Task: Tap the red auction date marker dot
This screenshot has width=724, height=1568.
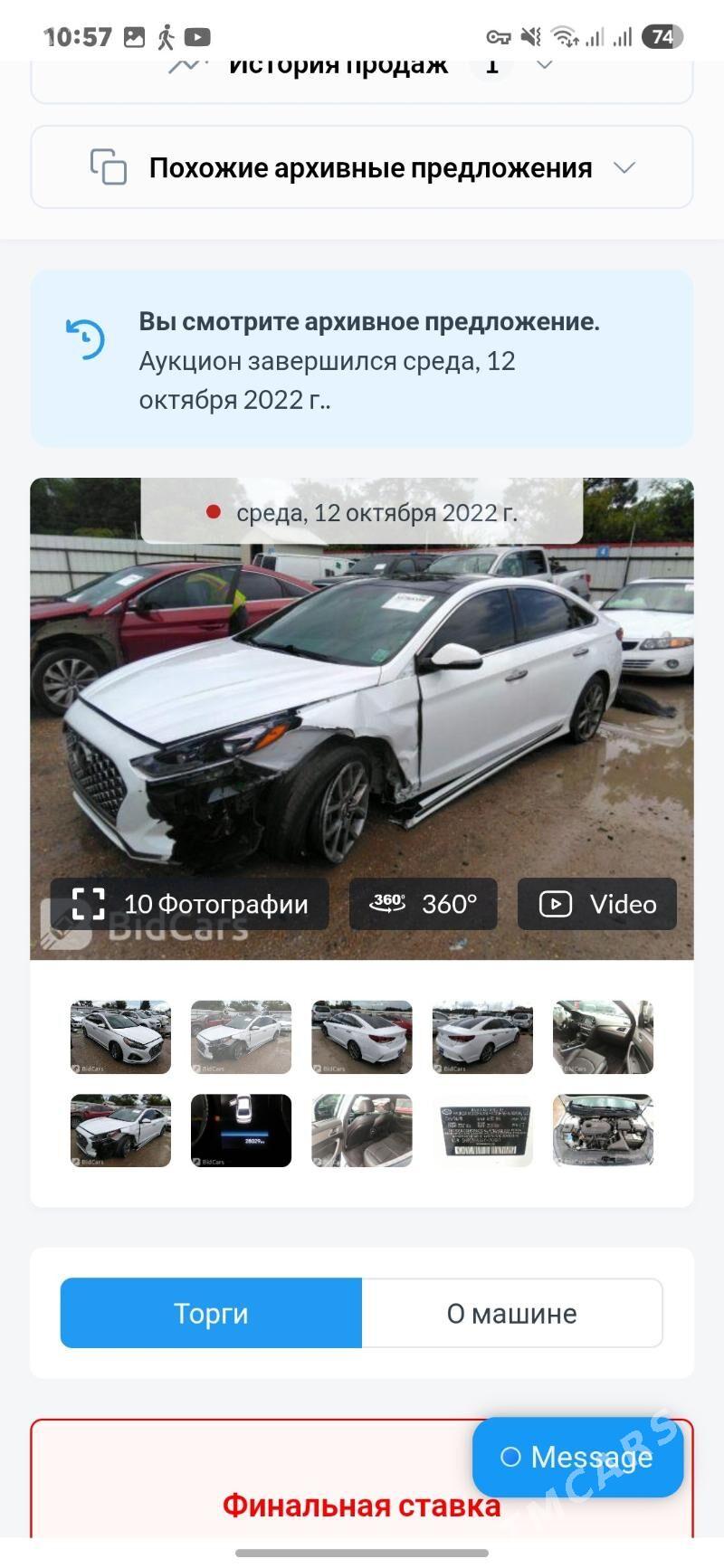Action: click(214, 513)
